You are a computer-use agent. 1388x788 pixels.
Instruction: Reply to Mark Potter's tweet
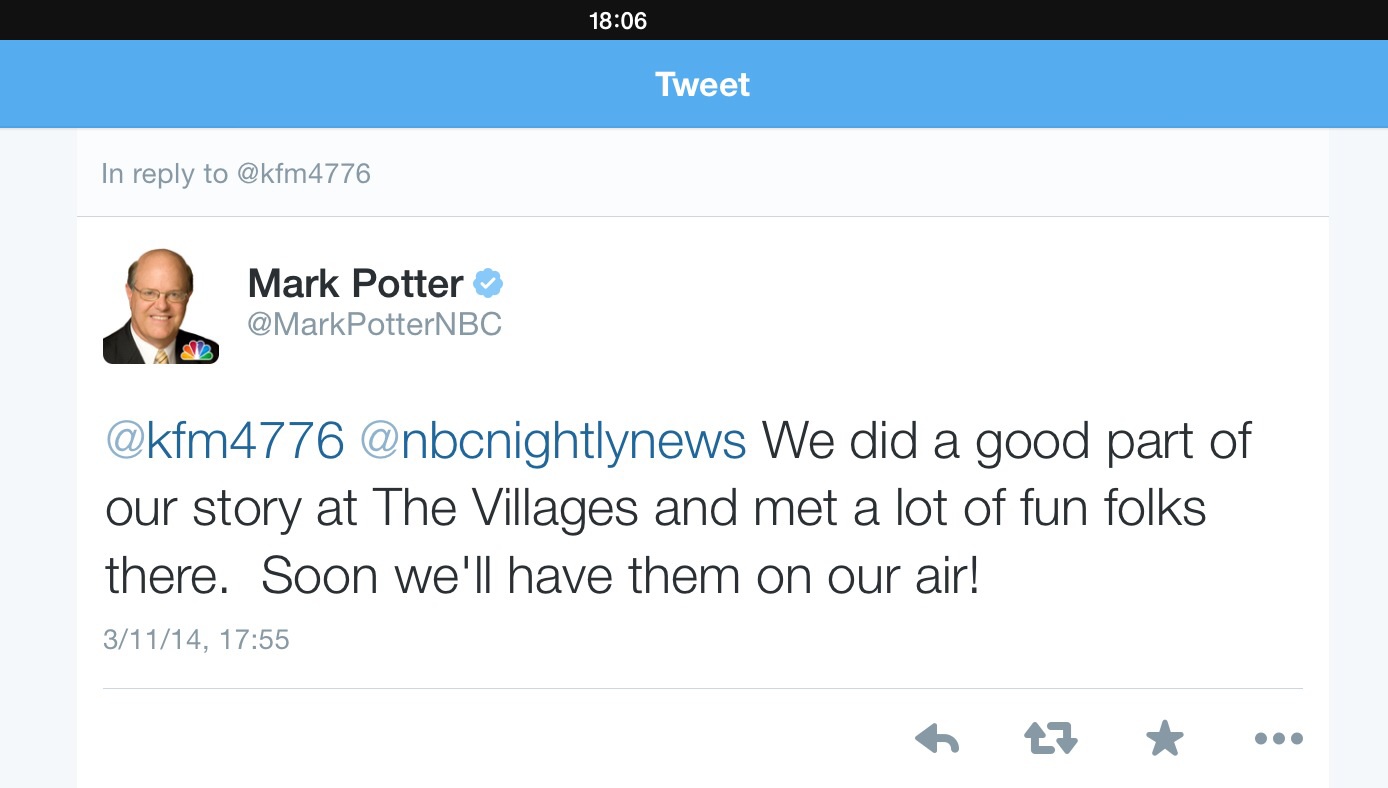pos(937,739)
